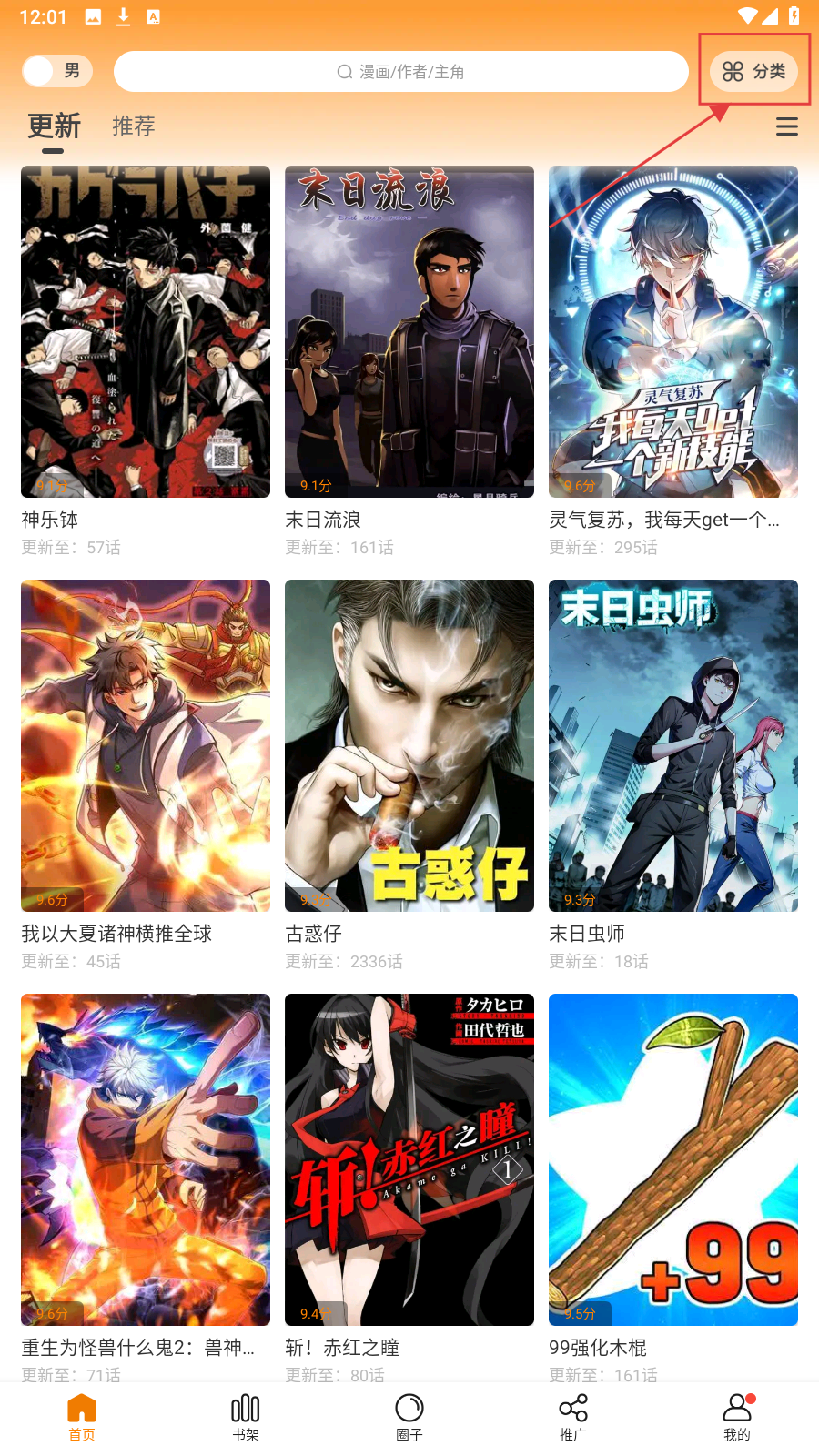819x1456 pixels.
Task: View the comic 99强化木棍
Action: [673, 1159]
